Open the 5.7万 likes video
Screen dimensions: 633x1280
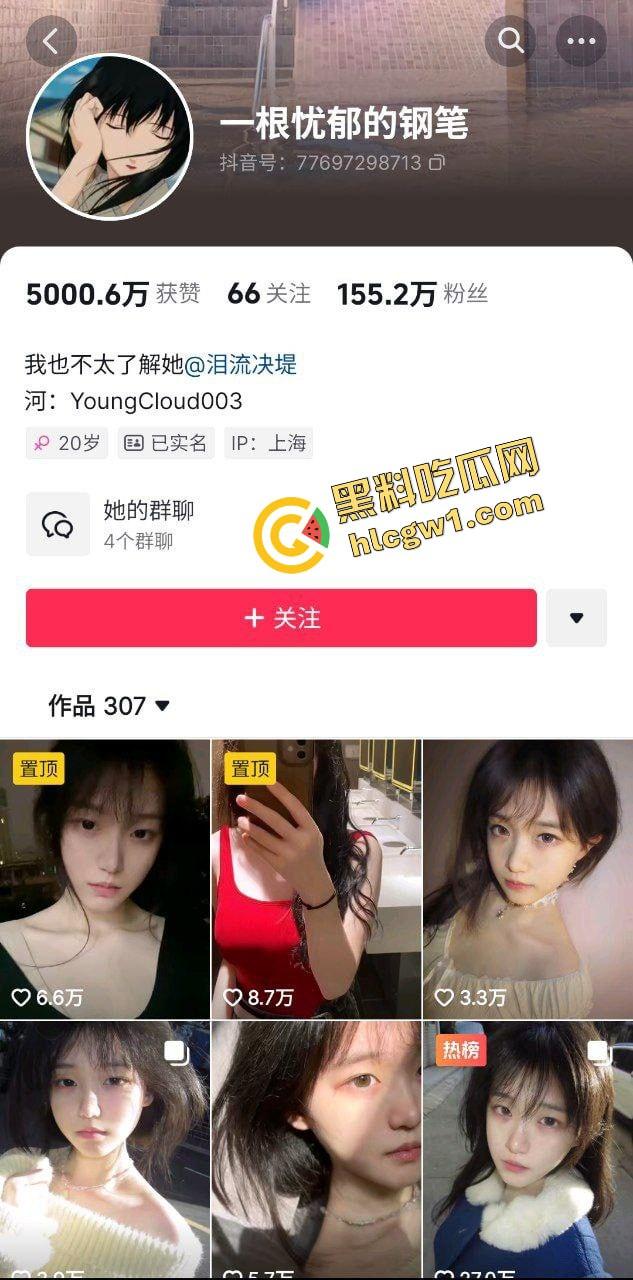pyautogui.click(x=316, y=1150)
